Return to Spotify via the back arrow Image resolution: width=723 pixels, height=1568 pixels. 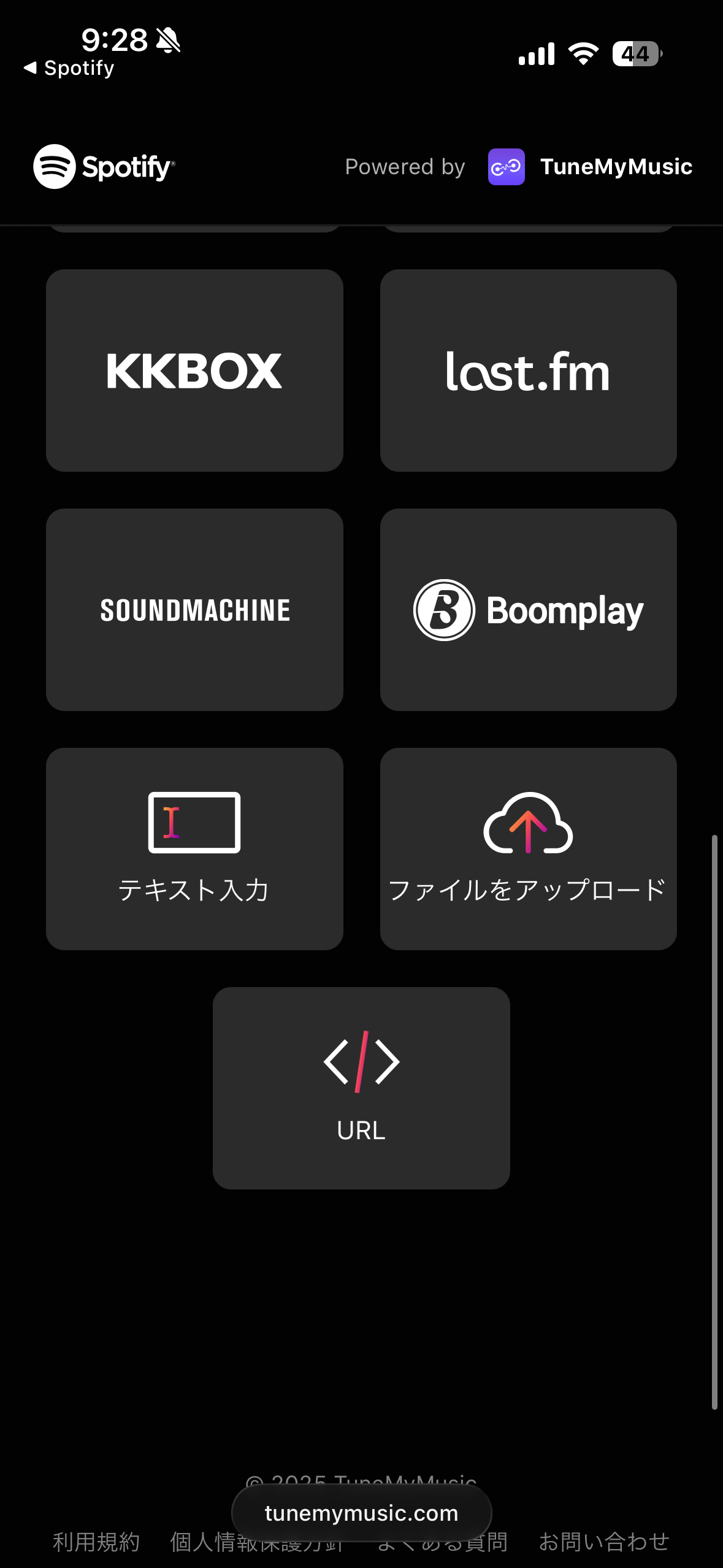(69, 68)
